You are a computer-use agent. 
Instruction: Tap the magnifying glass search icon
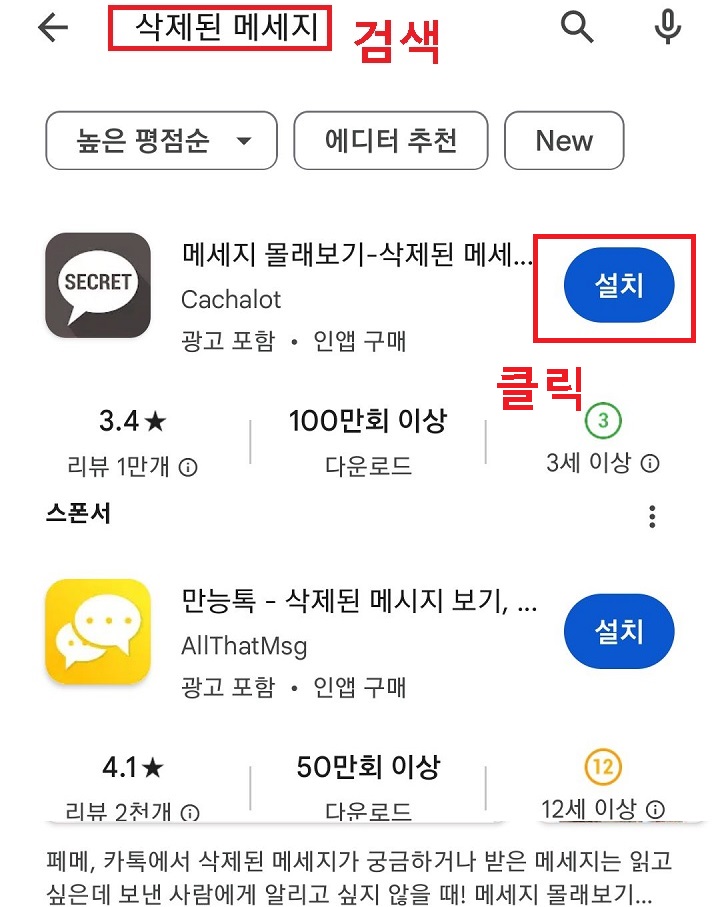578,28
